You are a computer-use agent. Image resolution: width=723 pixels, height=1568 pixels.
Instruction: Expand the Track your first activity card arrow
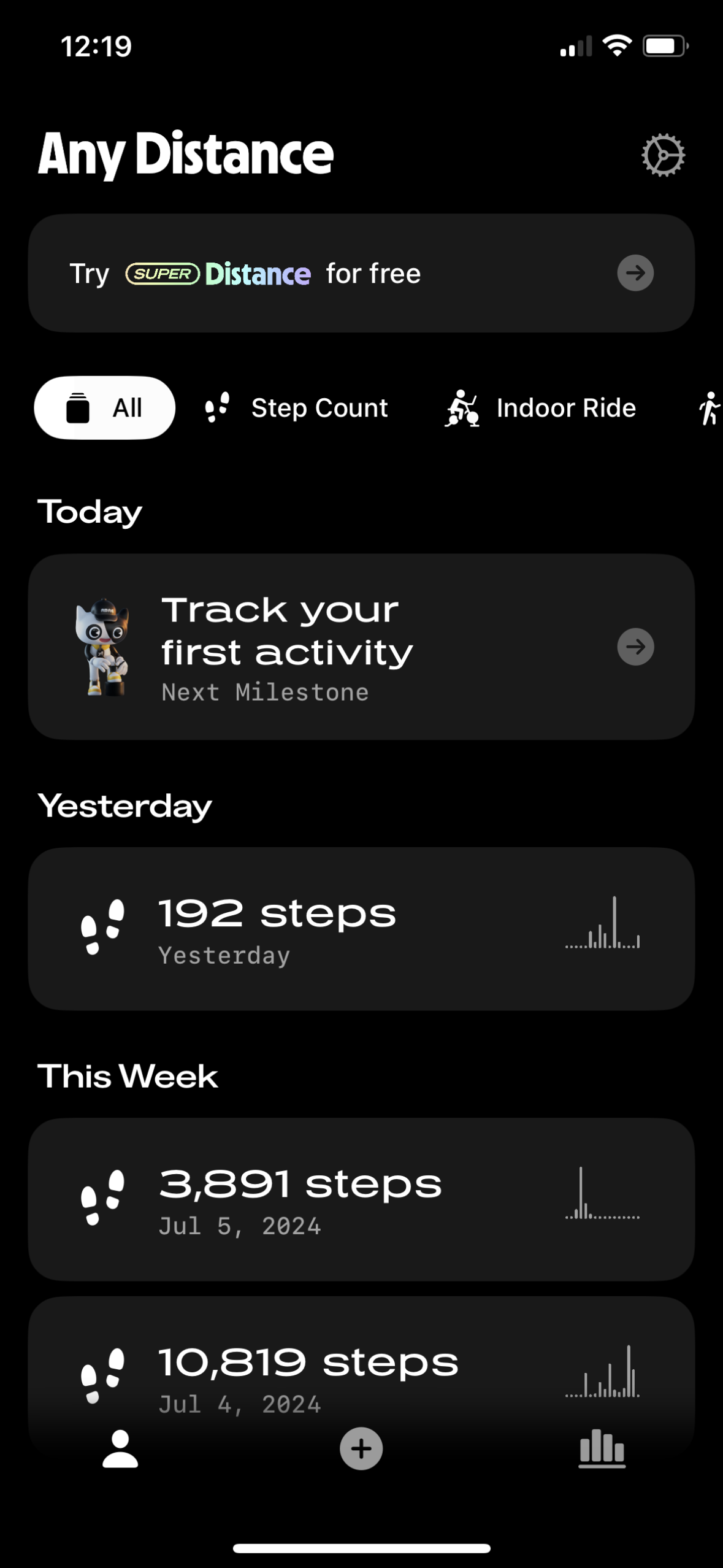click(x=636, y=647)
